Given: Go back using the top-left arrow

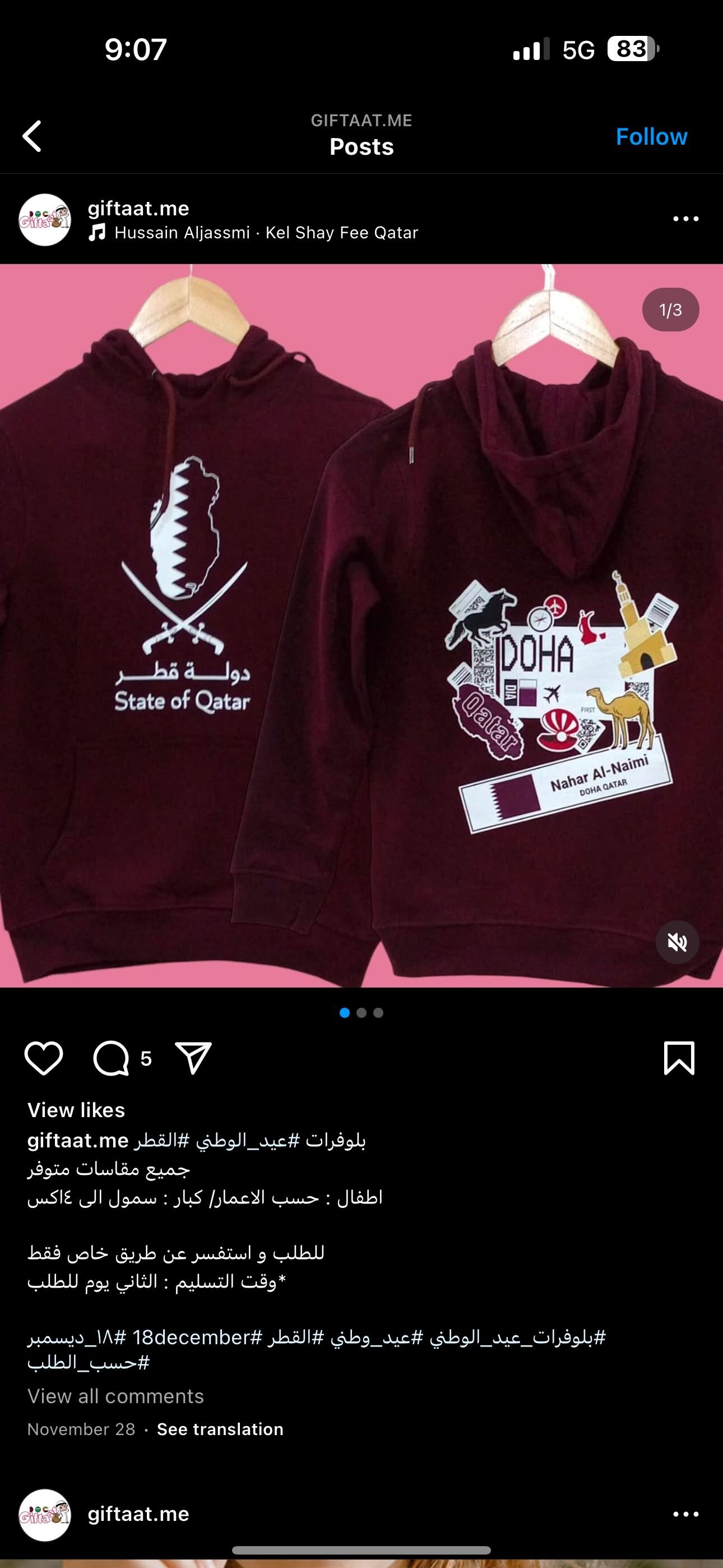Looking at the screenshot, I should pyautogui.click(x=31, y=136).
